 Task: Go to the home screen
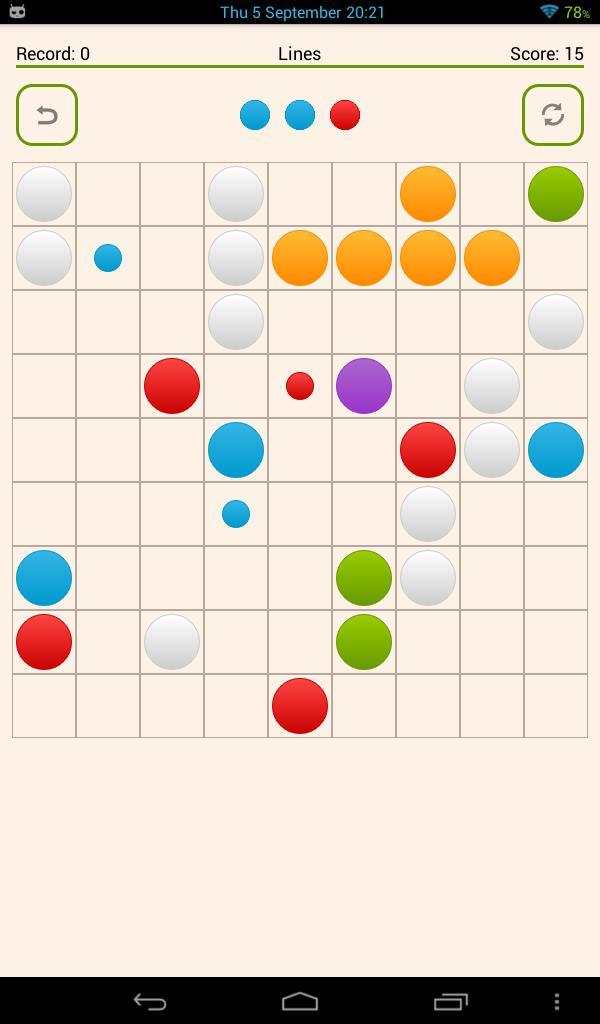point(300,1001)
